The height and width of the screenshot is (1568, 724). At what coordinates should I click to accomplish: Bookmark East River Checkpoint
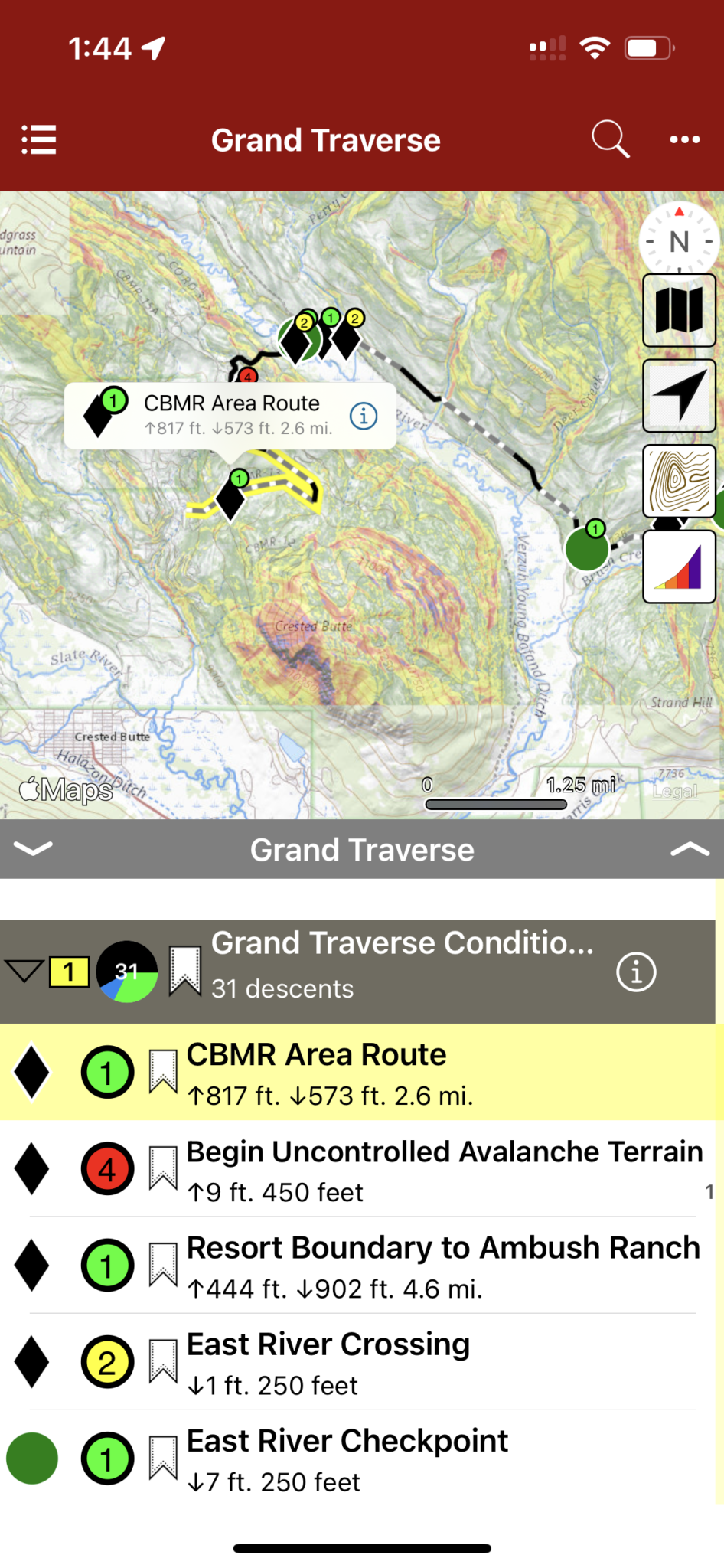click(163, 1458)
